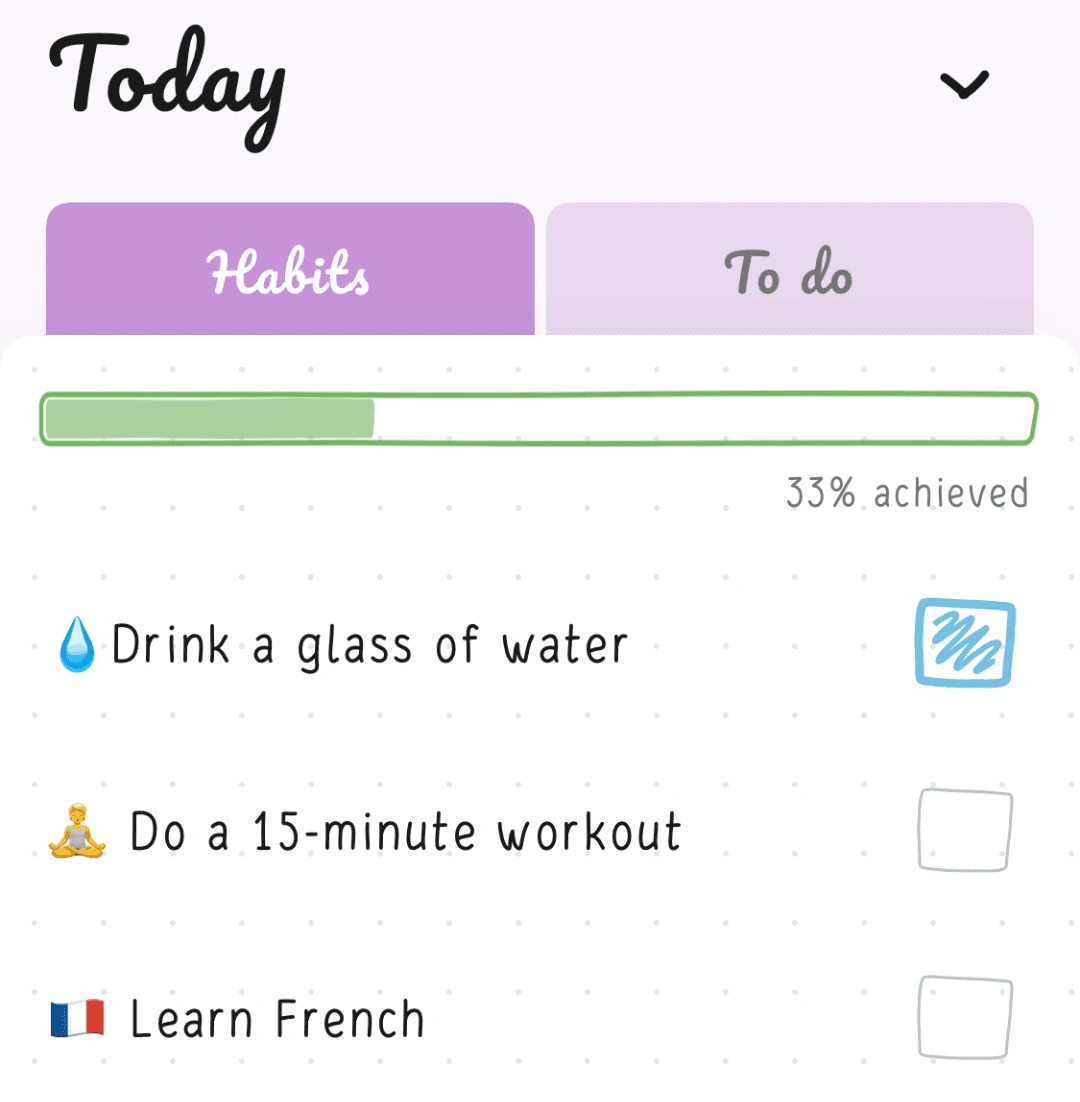Tap the droplet beside the water habit

[76, 645]
